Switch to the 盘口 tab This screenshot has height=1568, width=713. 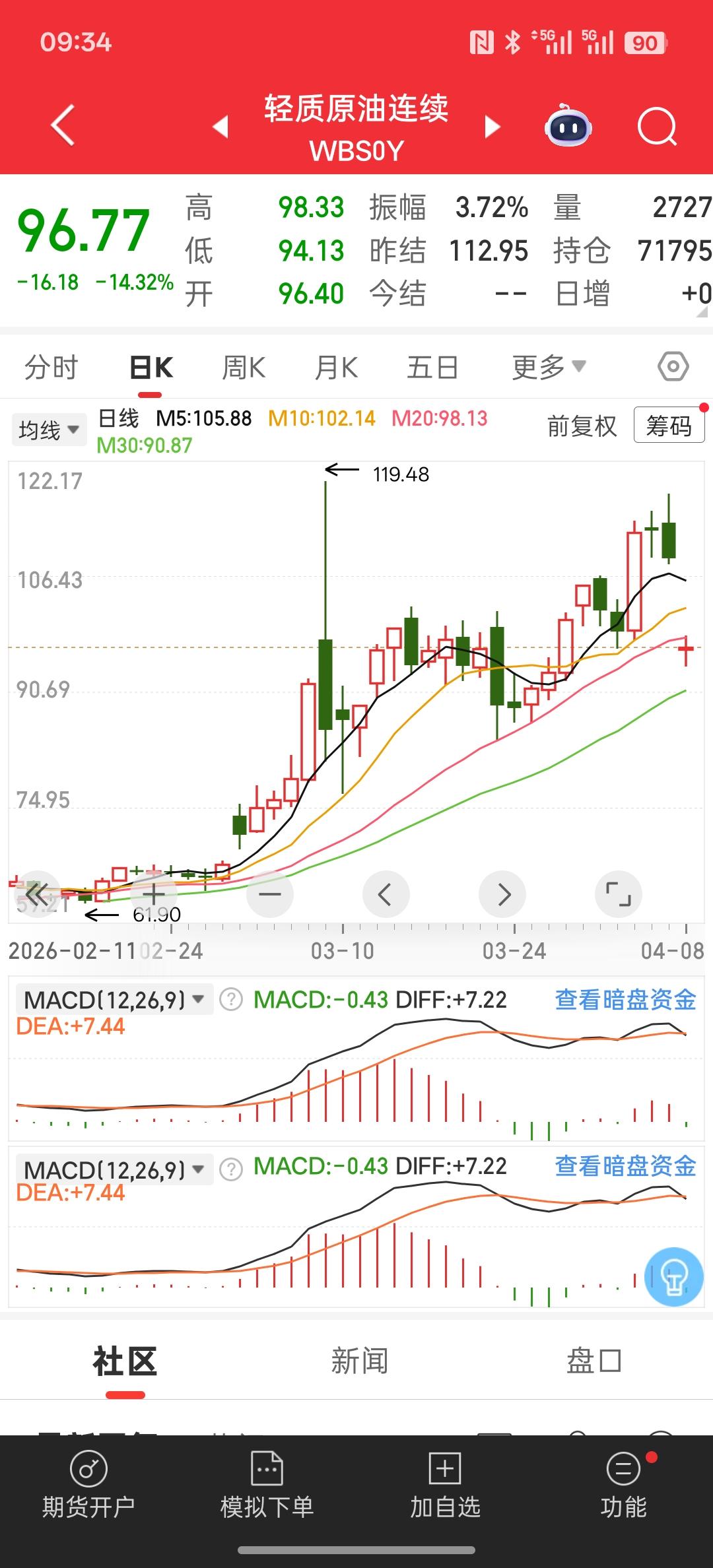tap(594, 1361)
